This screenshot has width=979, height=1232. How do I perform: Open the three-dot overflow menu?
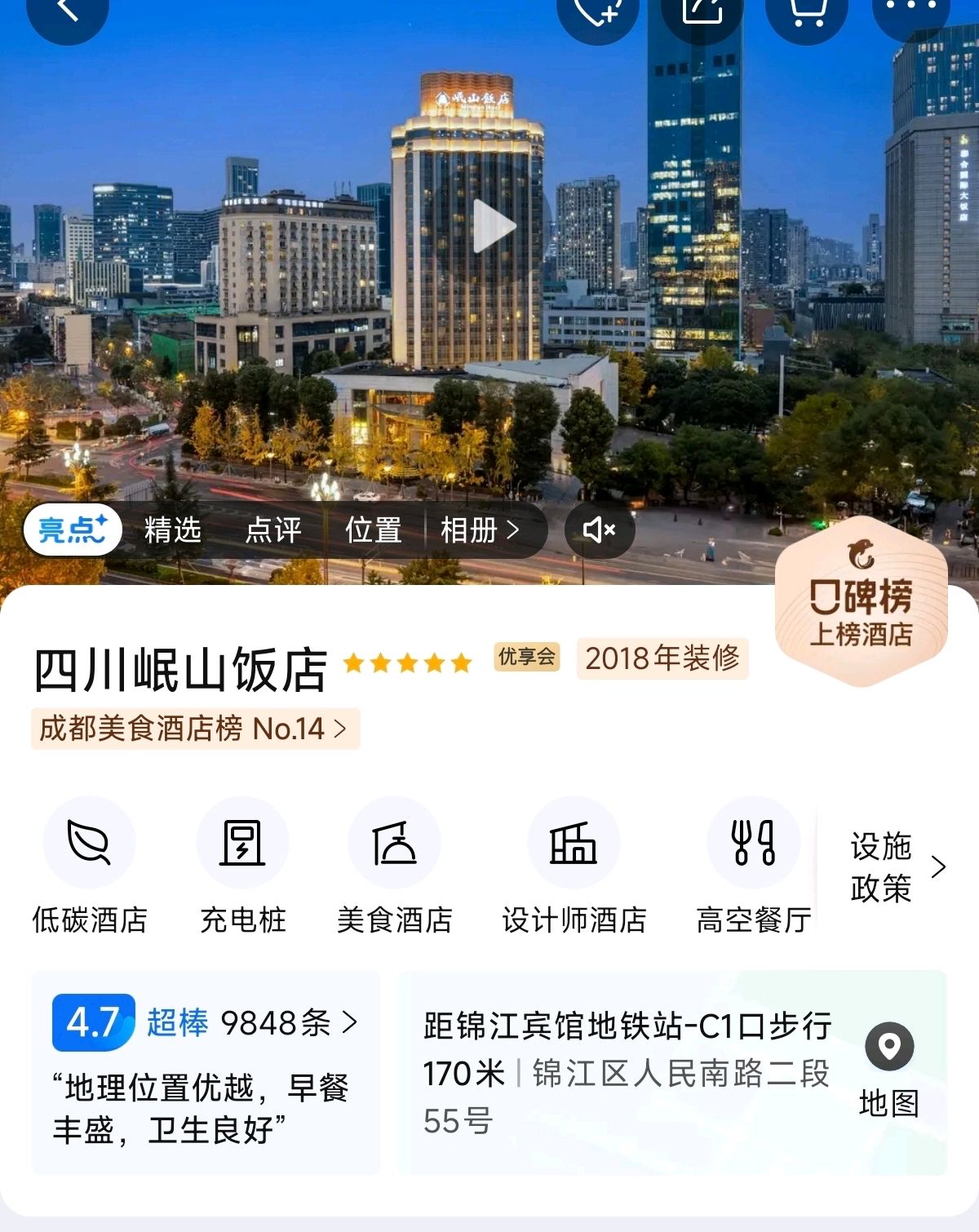910,8
